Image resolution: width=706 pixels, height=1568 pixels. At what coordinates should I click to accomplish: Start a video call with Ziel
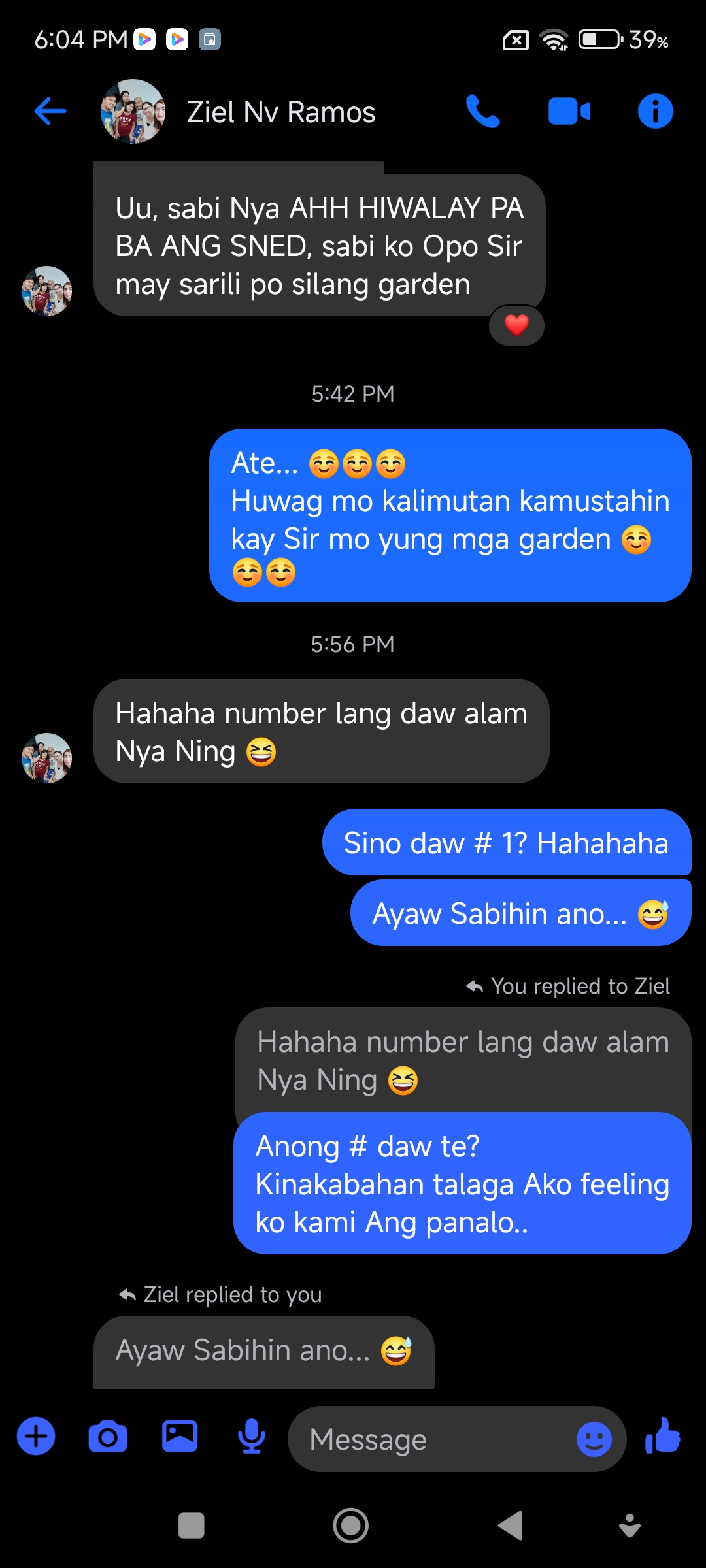pos(569,111)
